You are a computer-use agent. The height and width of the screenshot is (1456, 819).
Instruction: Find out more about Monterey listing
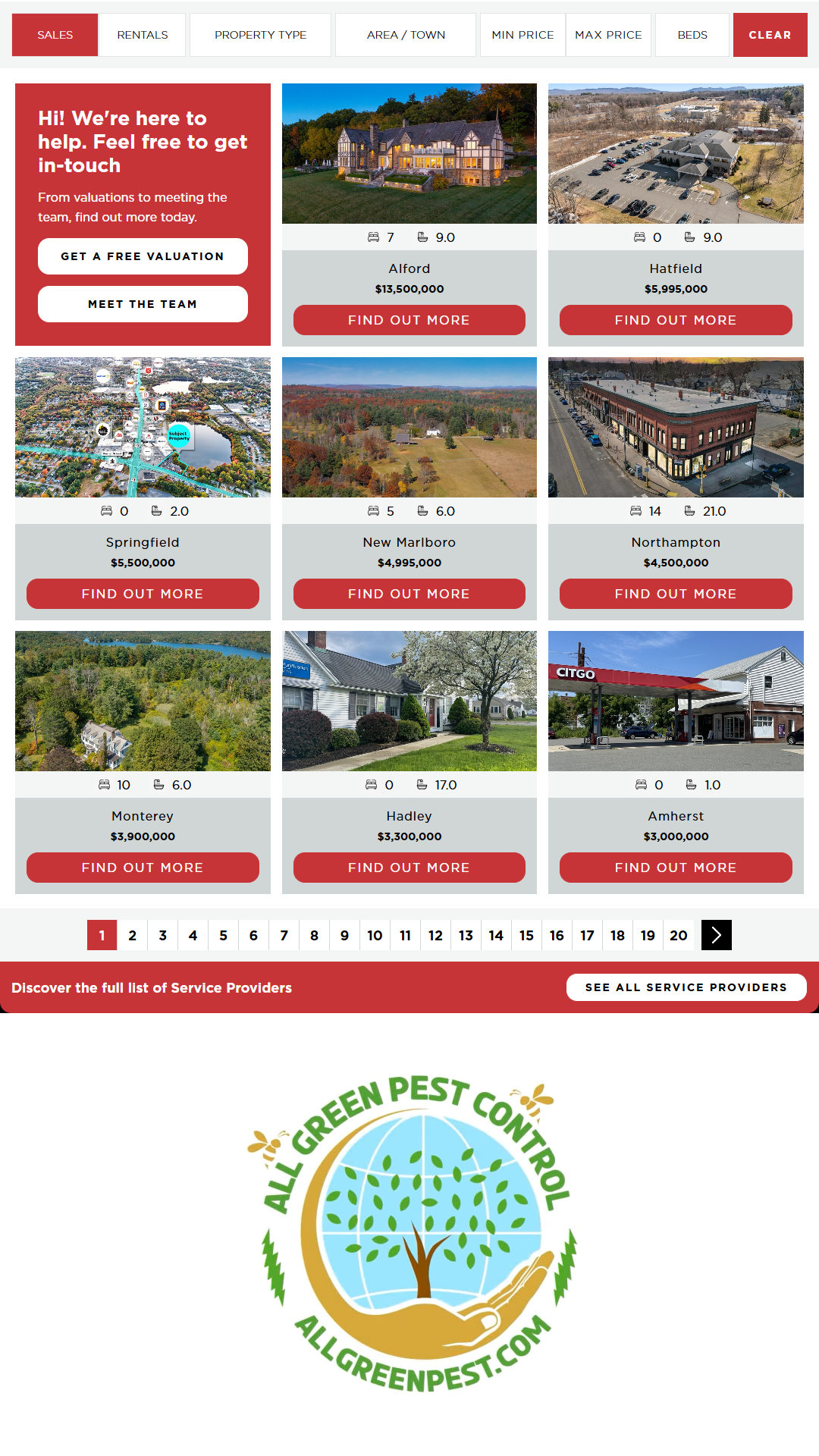(143, 868)
